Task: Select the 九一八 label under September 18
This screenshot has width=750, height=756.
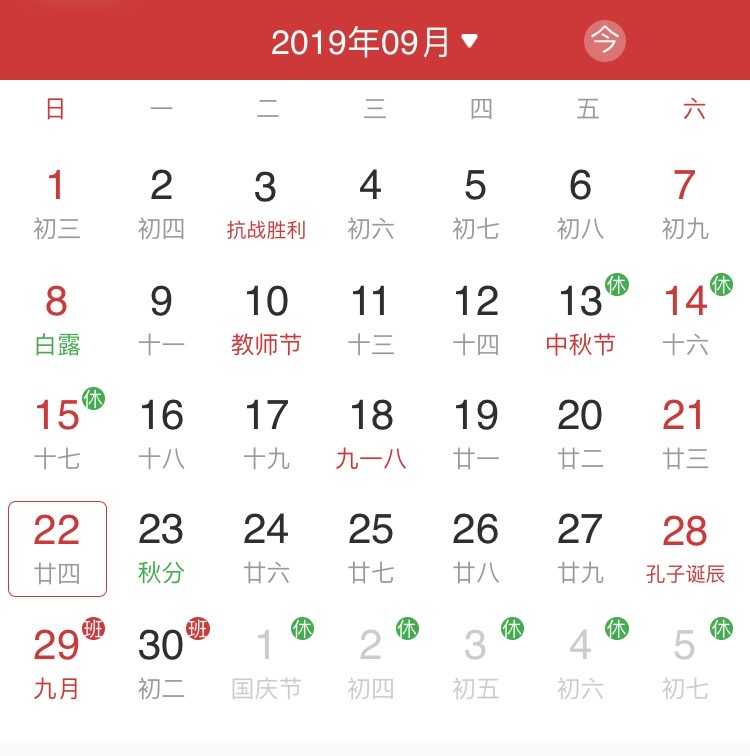Action: [371, 458]
